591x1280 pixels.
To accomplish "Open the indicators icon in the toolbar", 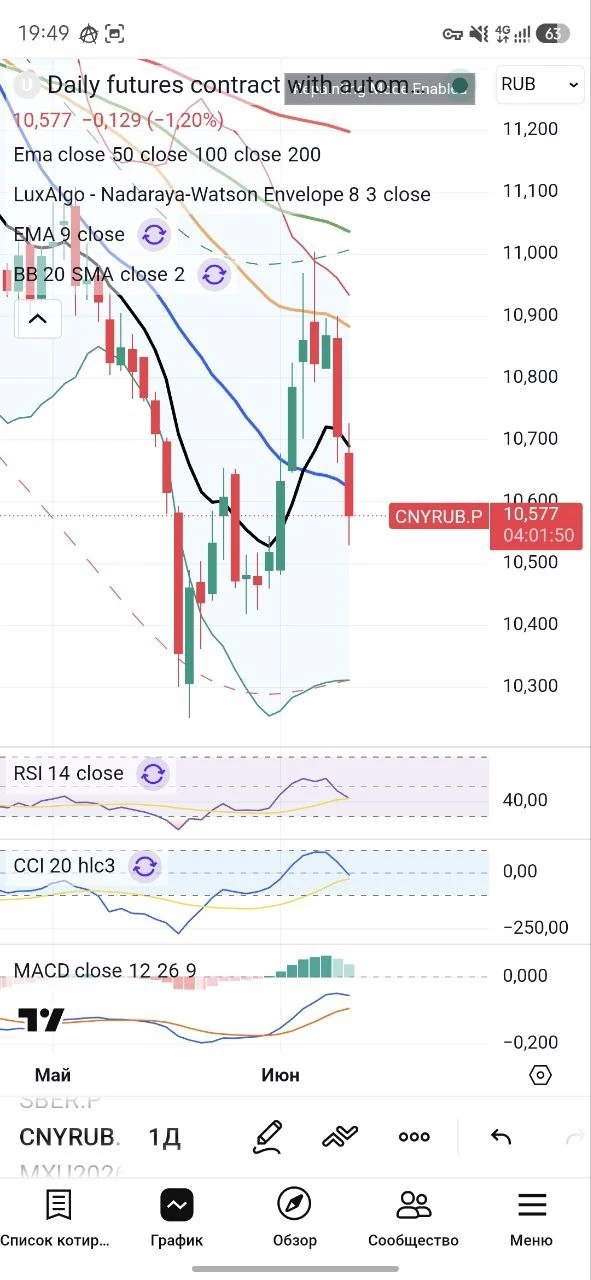I will pos(341,1137).
